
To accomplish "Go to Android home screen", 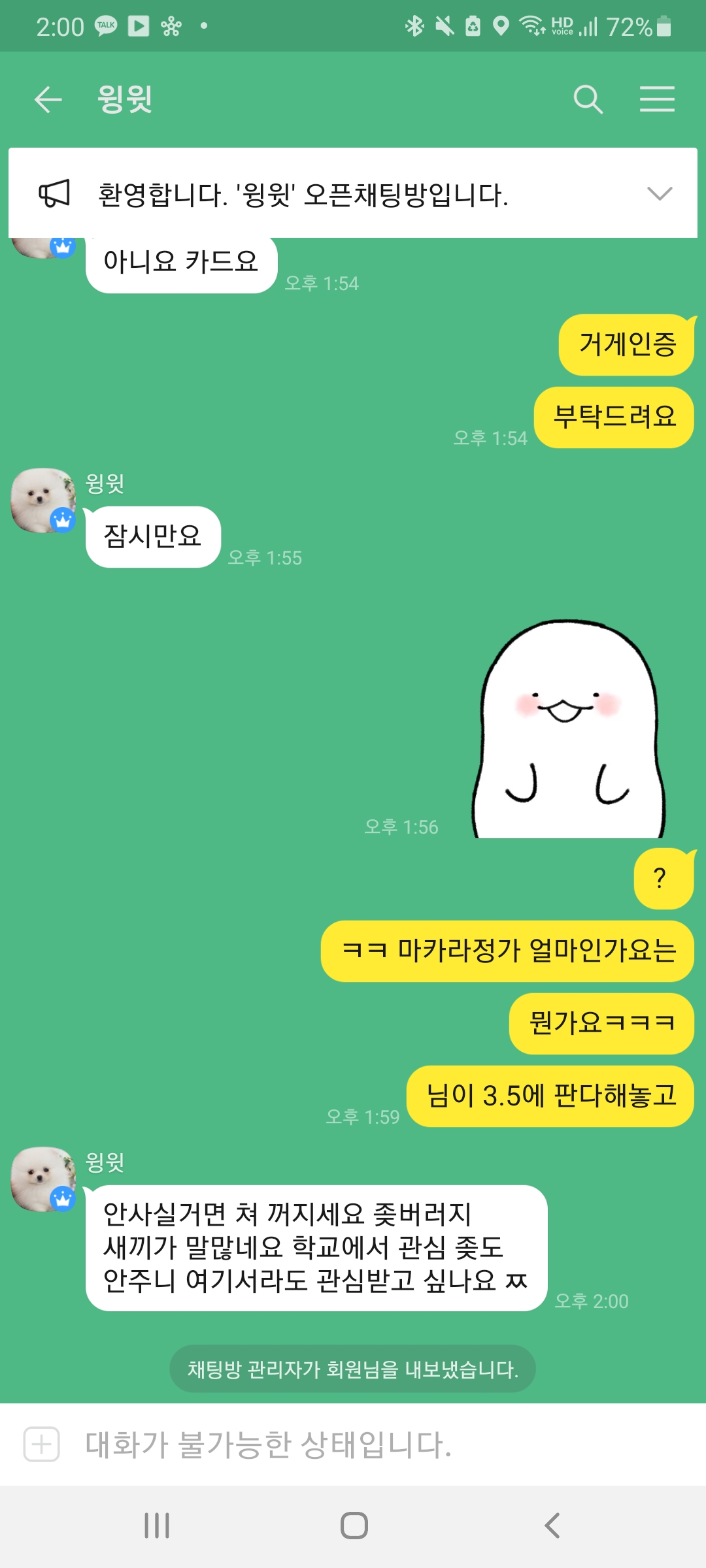I will point(354,1526).
